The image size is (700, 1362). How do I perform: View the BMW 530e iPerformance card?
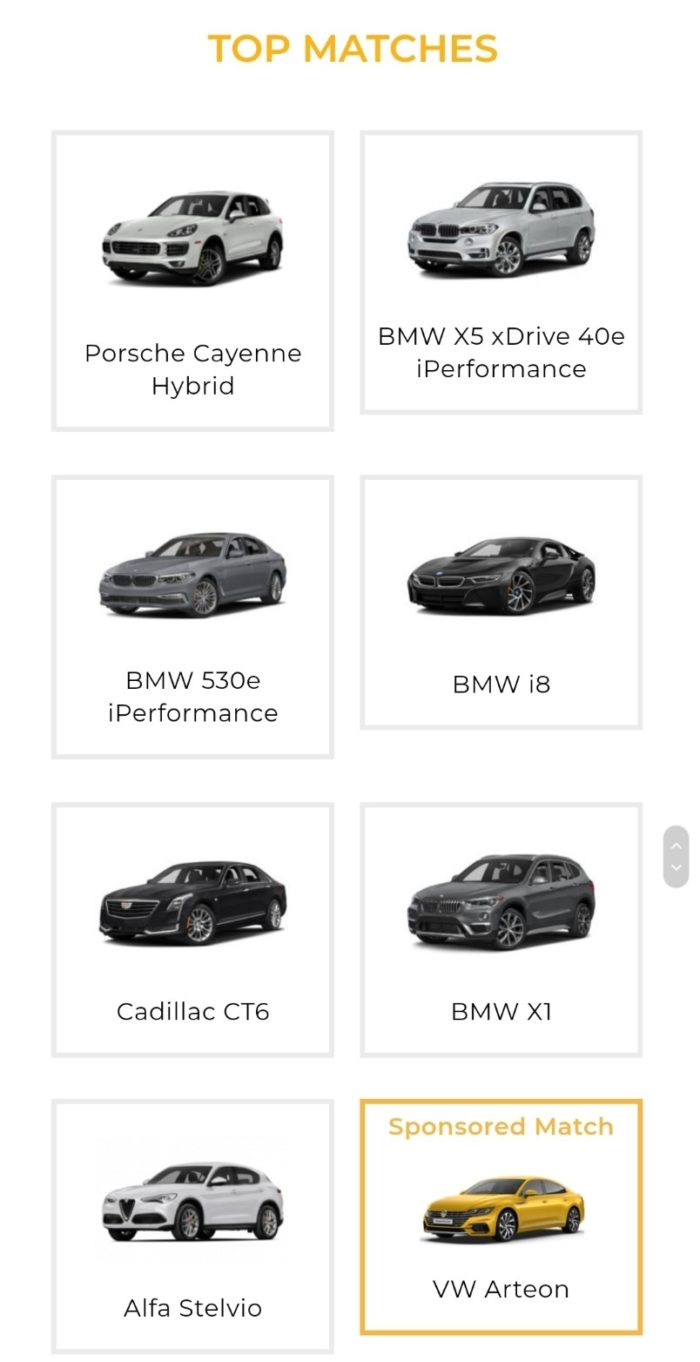[192, 616]
